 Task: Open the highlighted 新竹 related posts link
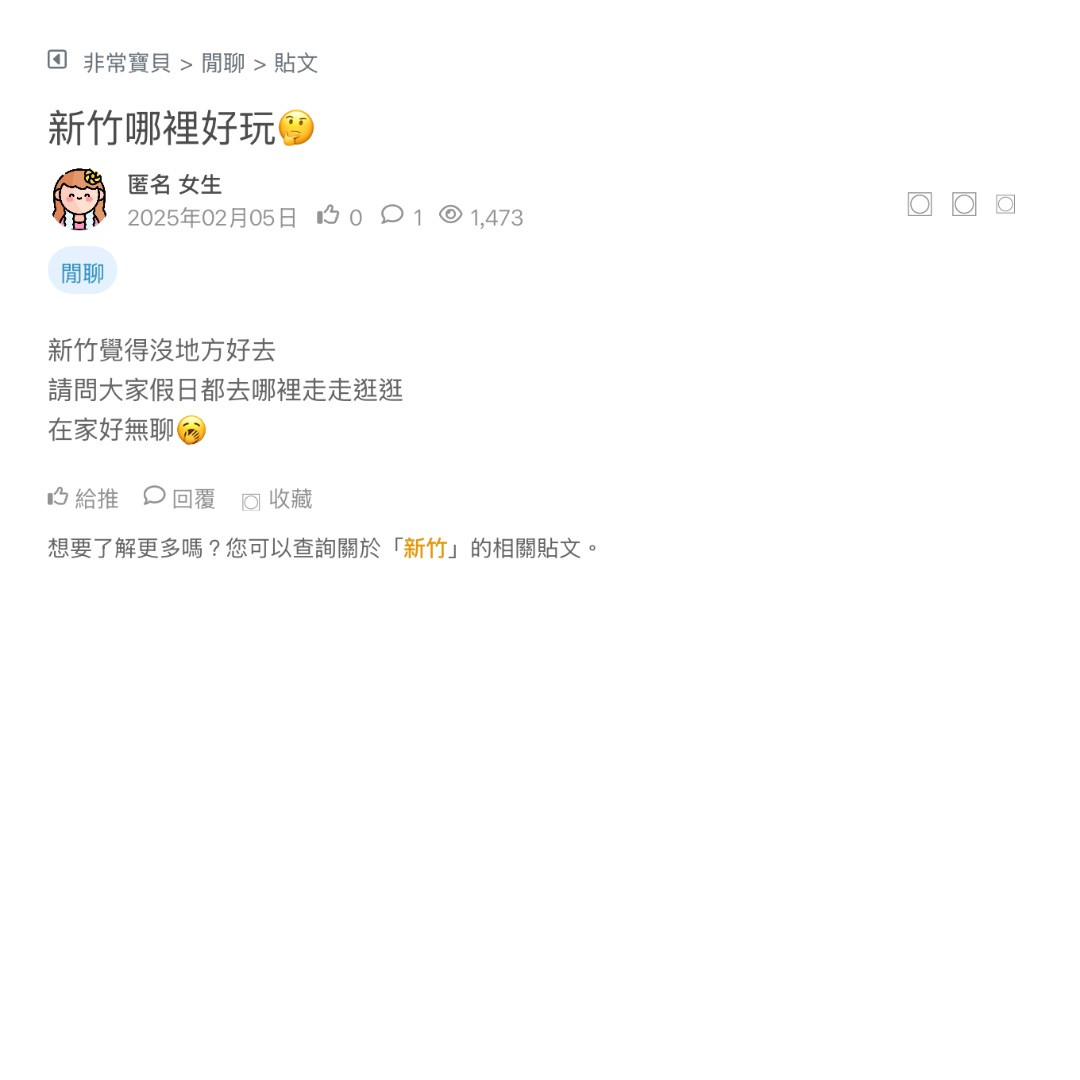(x=425, y=548)
